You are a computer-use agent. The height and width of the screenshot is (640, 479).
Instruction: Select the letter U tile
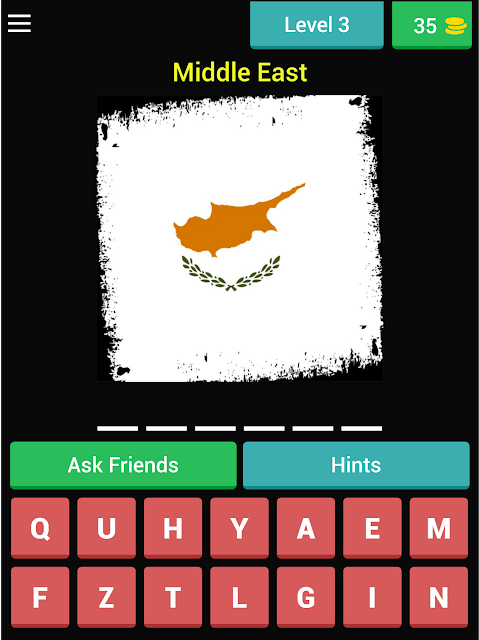[x=106, y=528]
